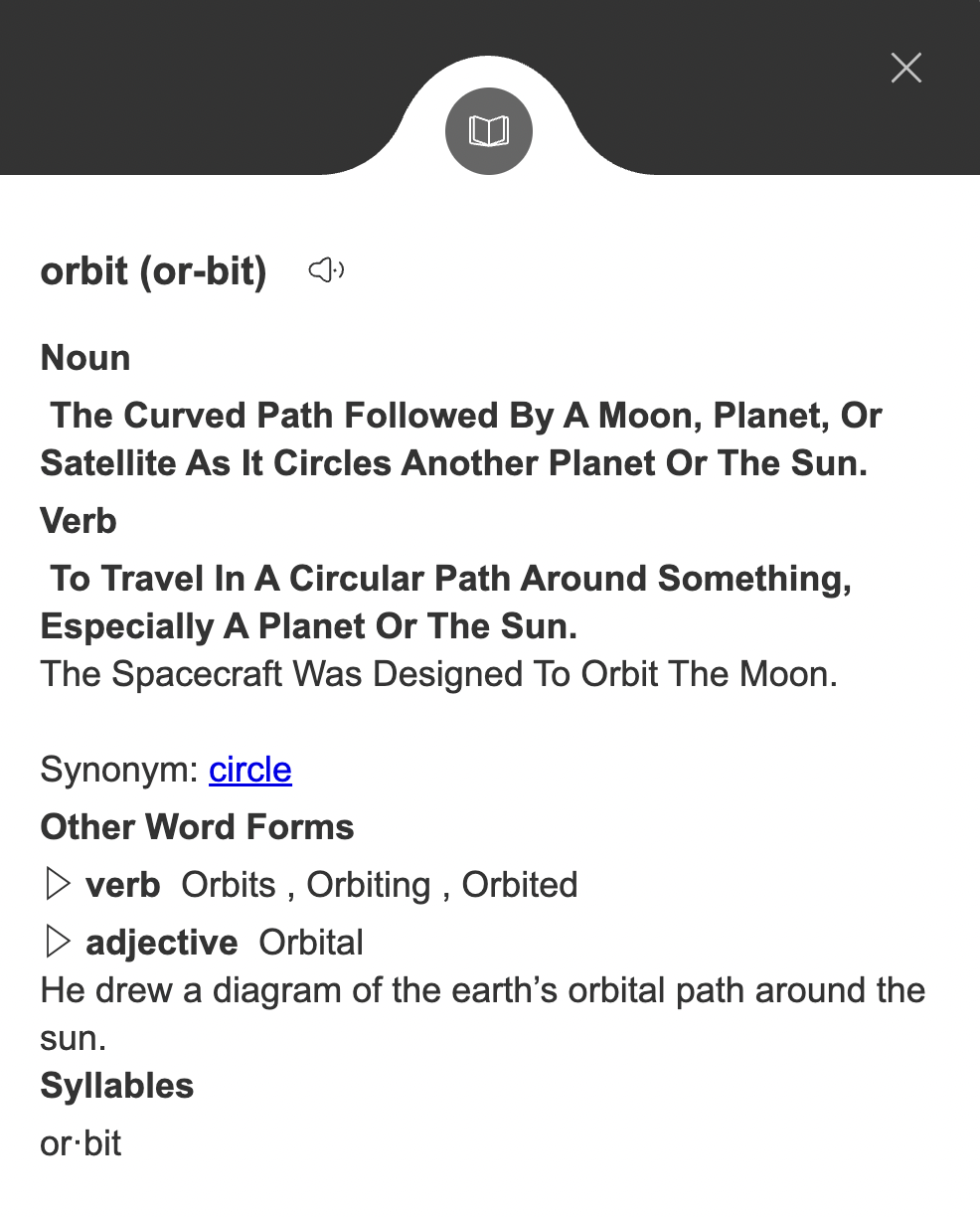980x1217 pixels.
Task: Close the dictionary panel
Action: [x=905, y=68]
